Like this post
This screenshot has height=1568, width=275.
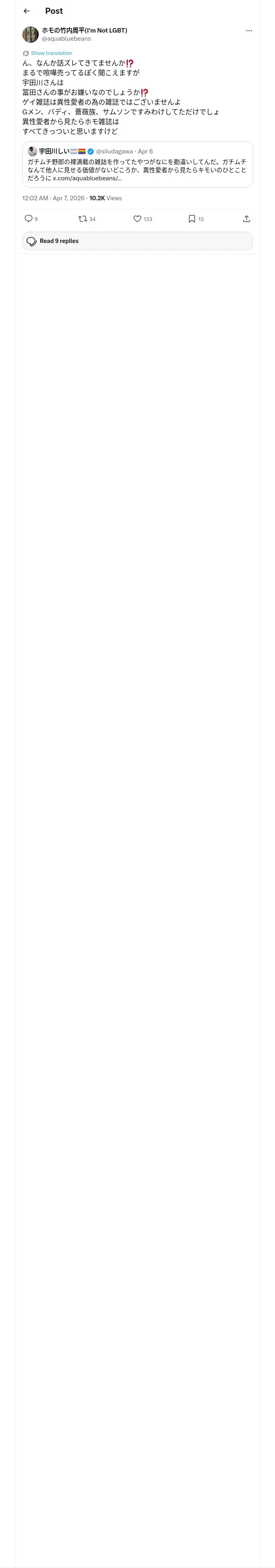pos(137,219)
